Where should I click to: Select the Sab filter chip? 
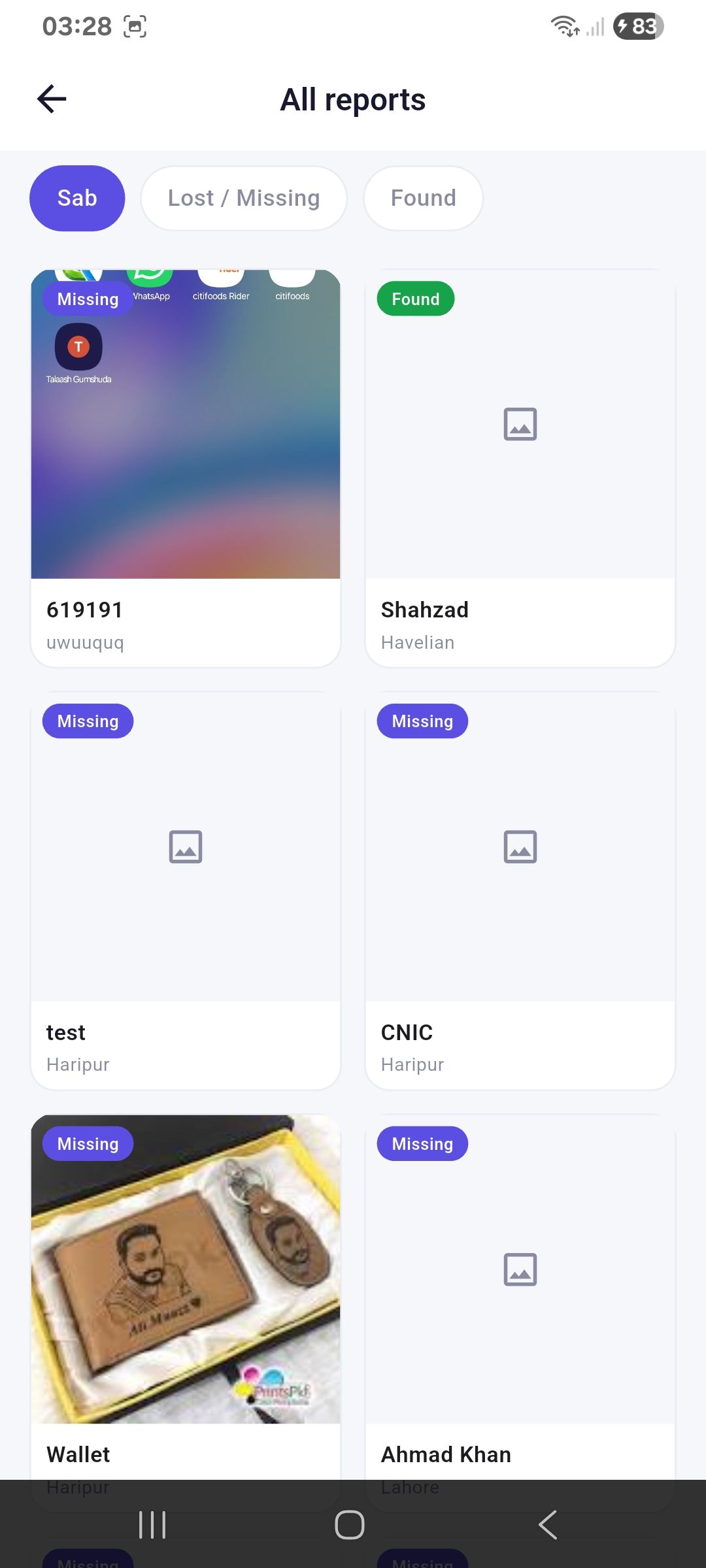point(77,198)
